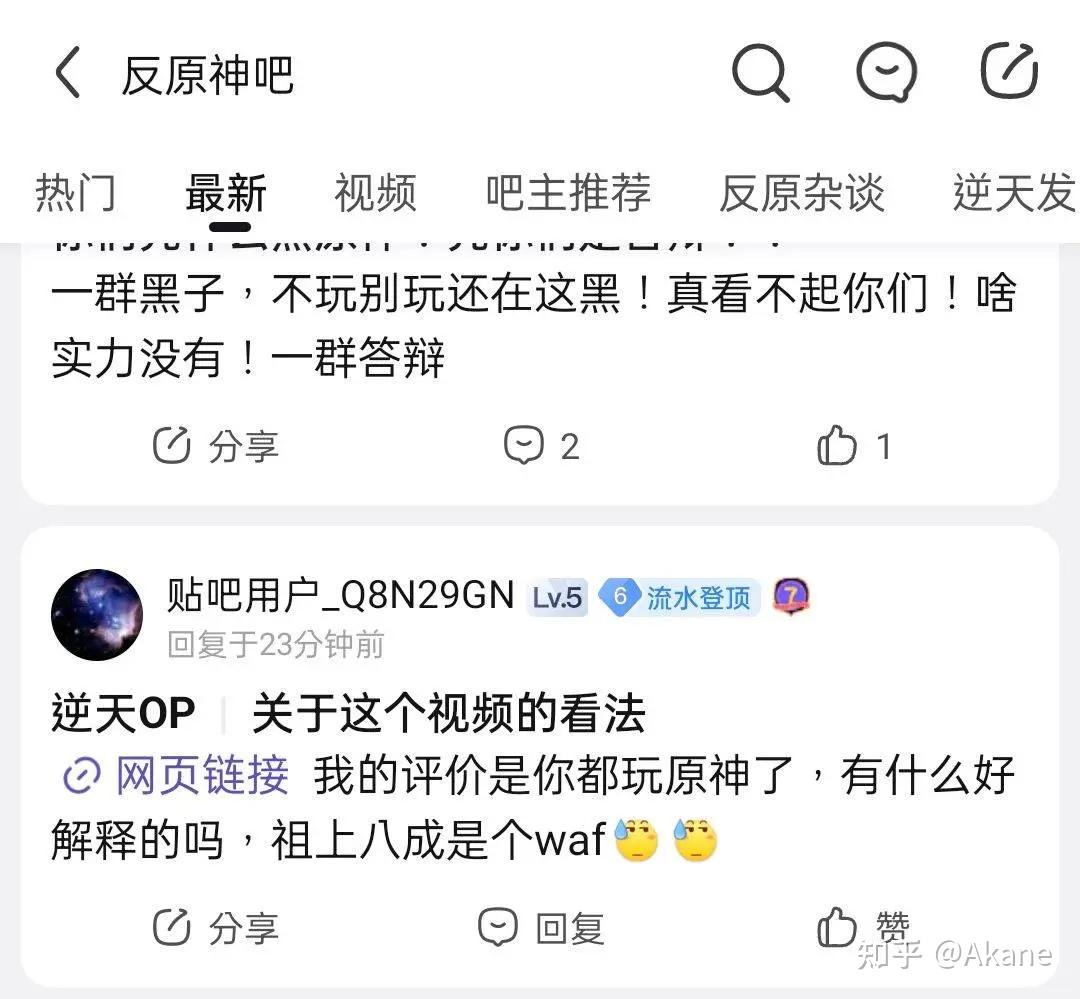Viewport: 1080px width, 999px height.
Task: Open the messages bubble icon
Action: click(x=887, y=73)
